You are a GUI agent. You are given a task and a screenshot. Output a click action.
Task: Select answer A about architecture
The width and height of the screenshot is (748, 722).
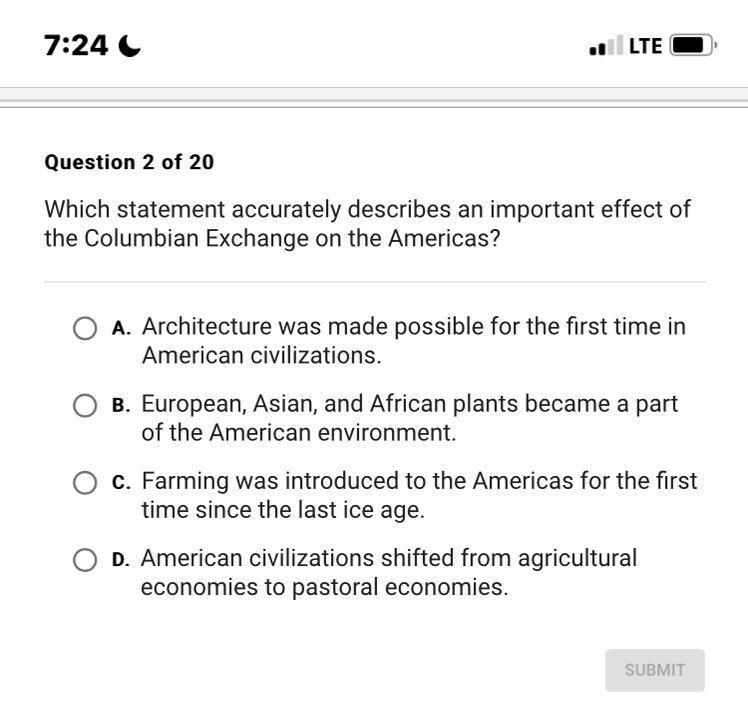coord(85,328)
